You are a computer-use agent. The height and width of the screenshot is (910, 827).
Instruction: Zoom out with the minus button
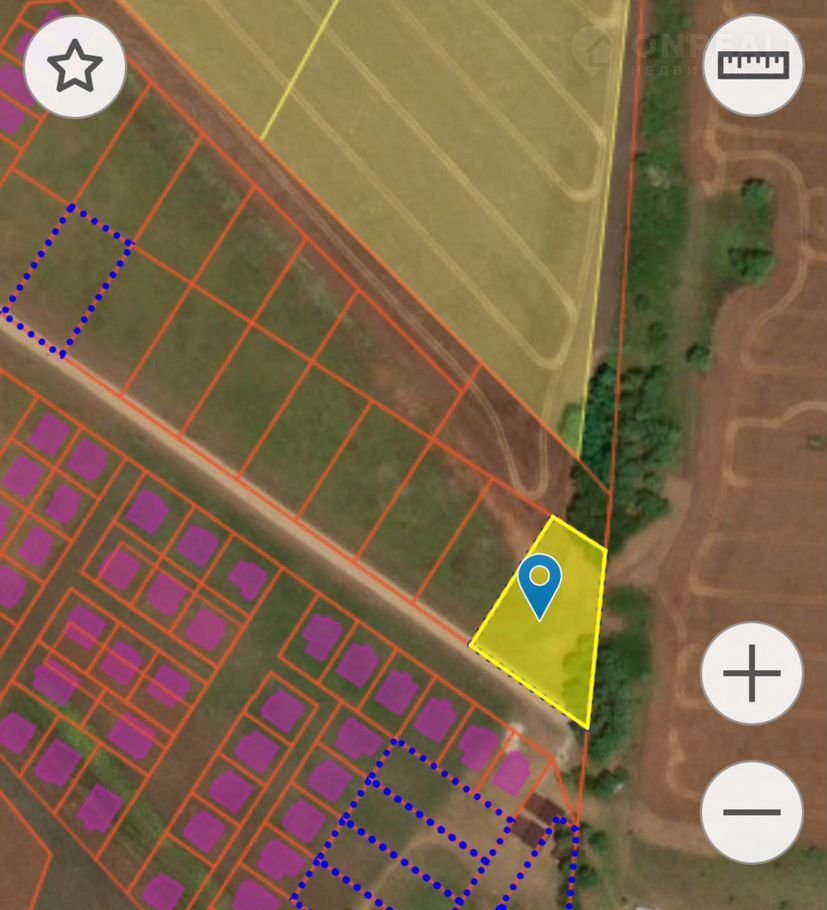pyautogui.click(x=751, y=811)
